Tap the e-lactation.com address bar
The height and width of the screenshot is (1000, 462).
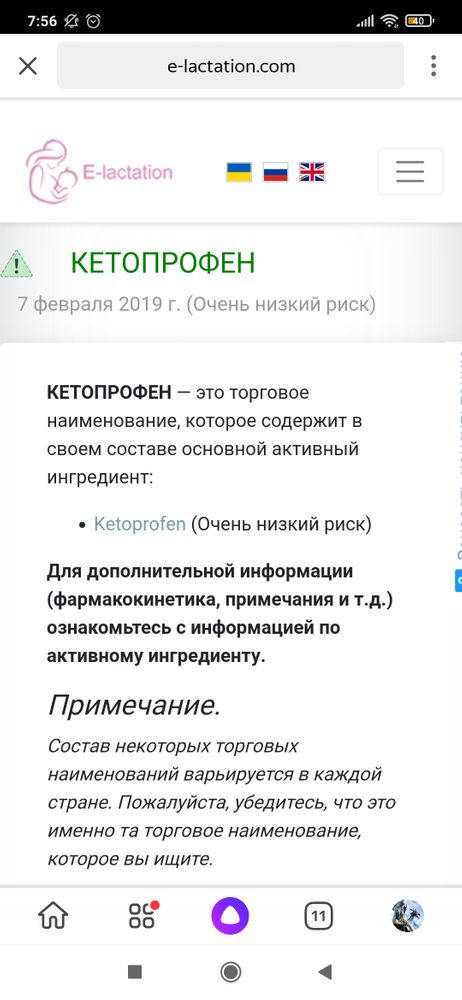tap(230, 66)
